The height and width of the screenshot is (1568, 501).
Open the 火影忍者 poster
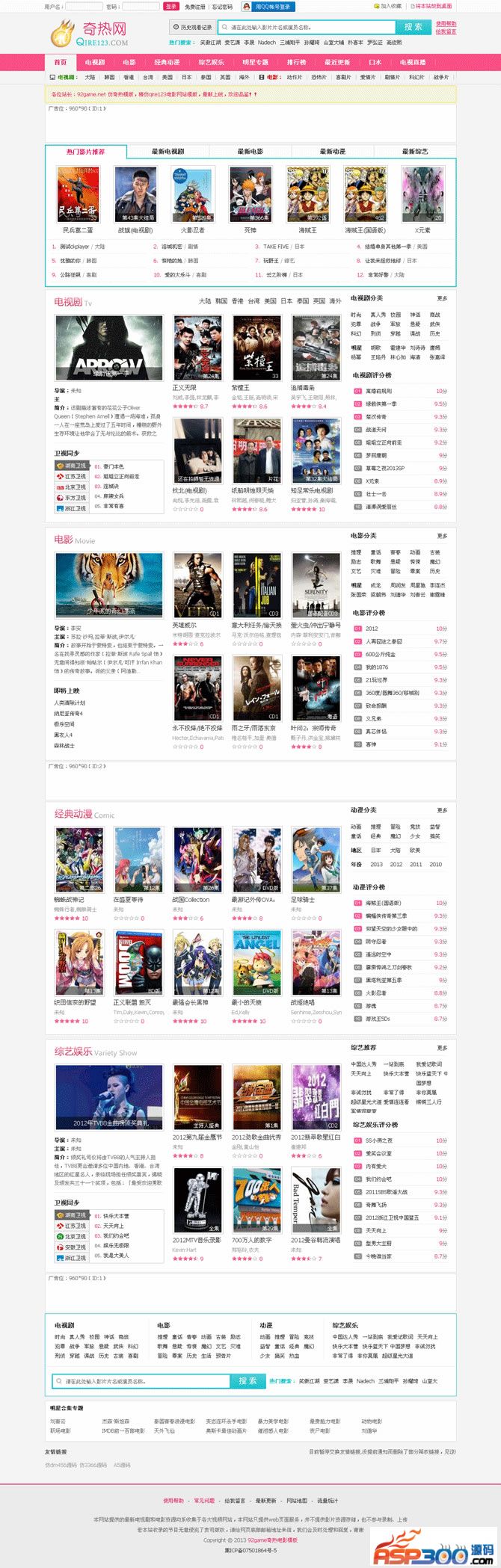click(x=192, y=194)
